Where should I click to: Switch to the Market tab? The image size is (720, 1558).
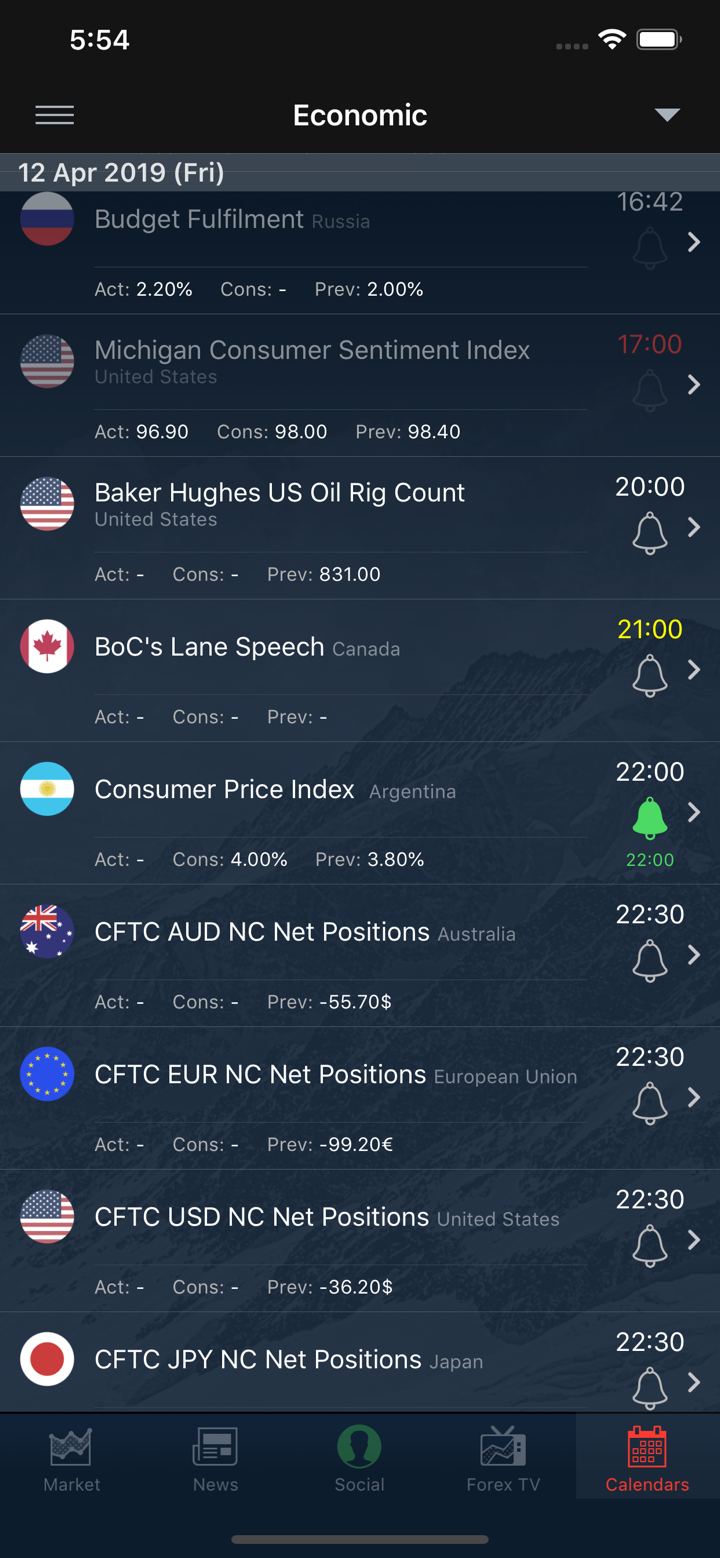click(72, 1460)
